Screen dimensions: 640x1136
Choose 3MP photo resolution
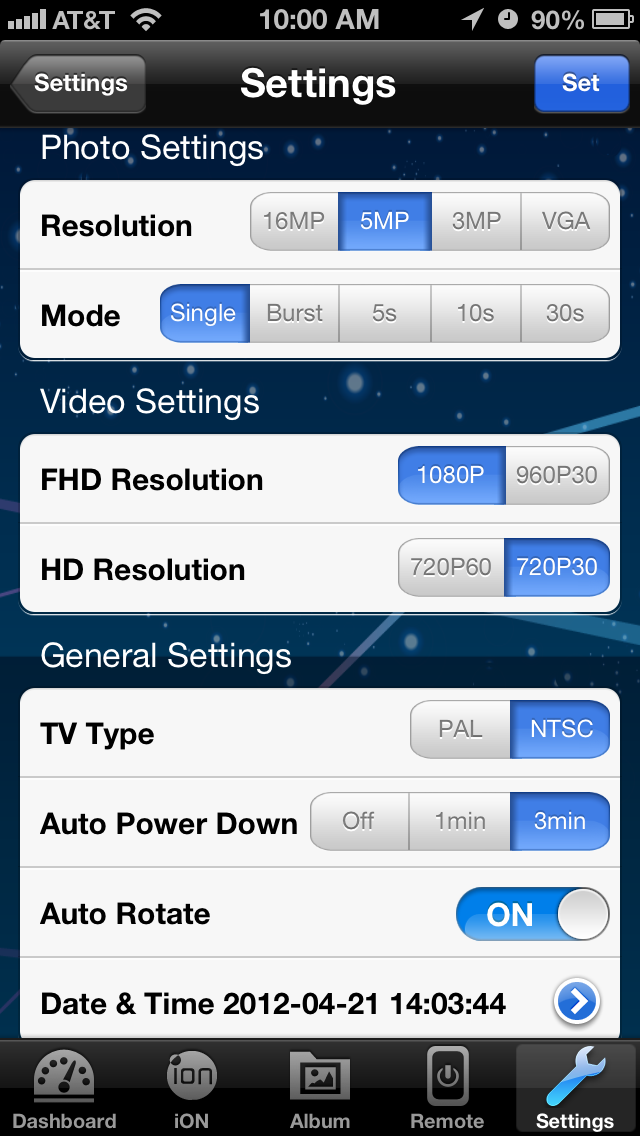click(476, 221)
